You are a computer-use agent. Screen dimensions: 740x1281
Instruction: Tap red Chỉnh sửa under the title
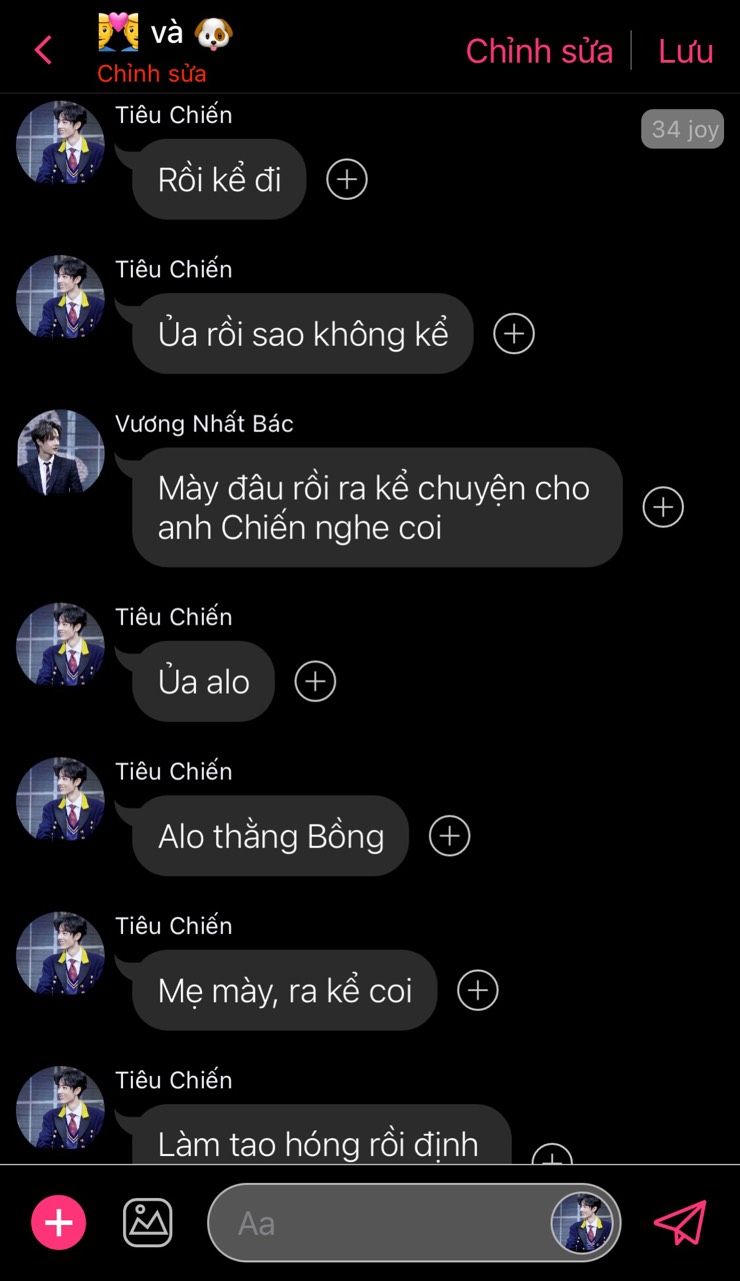point(151,74)
